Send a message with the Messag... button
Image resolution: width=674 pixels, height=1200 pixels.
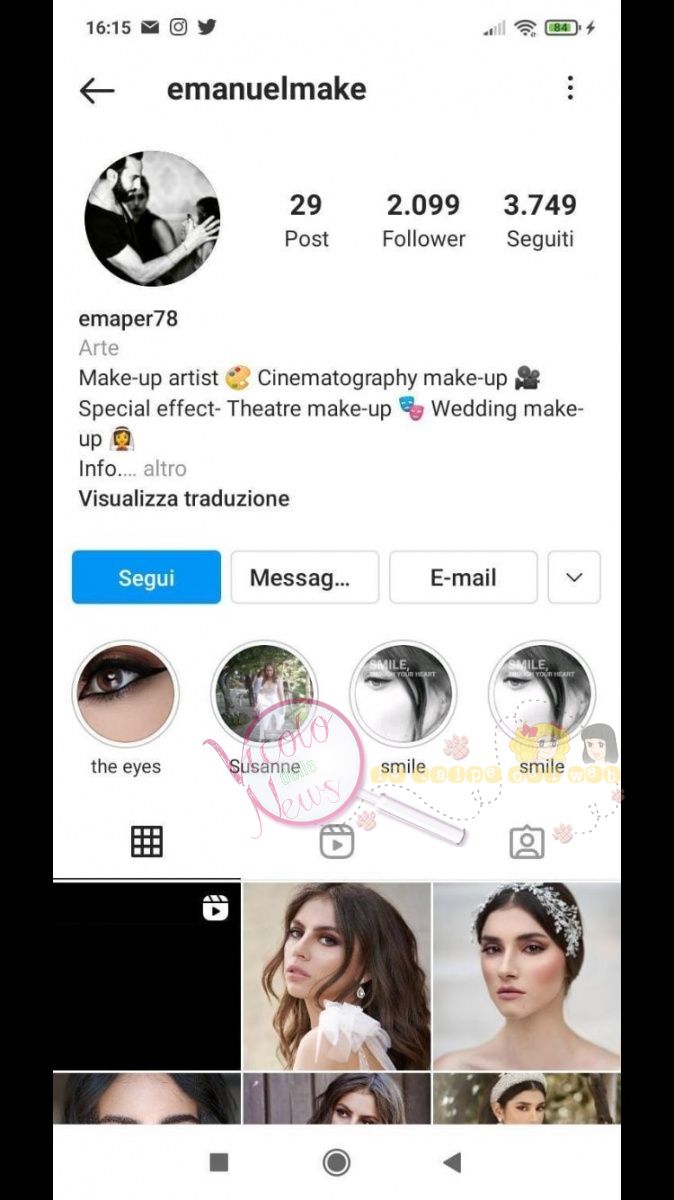305,577
